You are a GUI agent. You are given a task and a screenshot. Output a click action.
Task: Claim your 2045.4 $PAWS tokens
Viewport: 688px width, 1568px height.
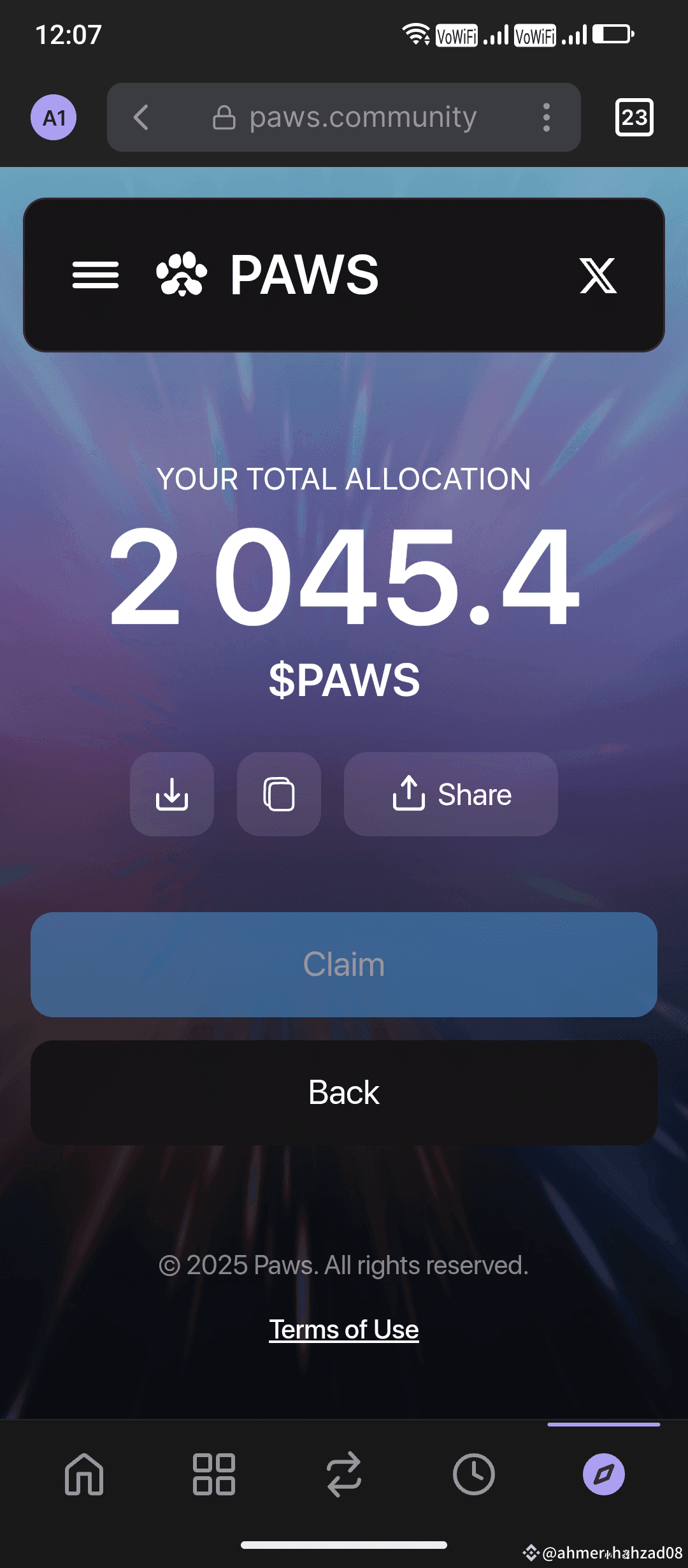click(344, 964)
